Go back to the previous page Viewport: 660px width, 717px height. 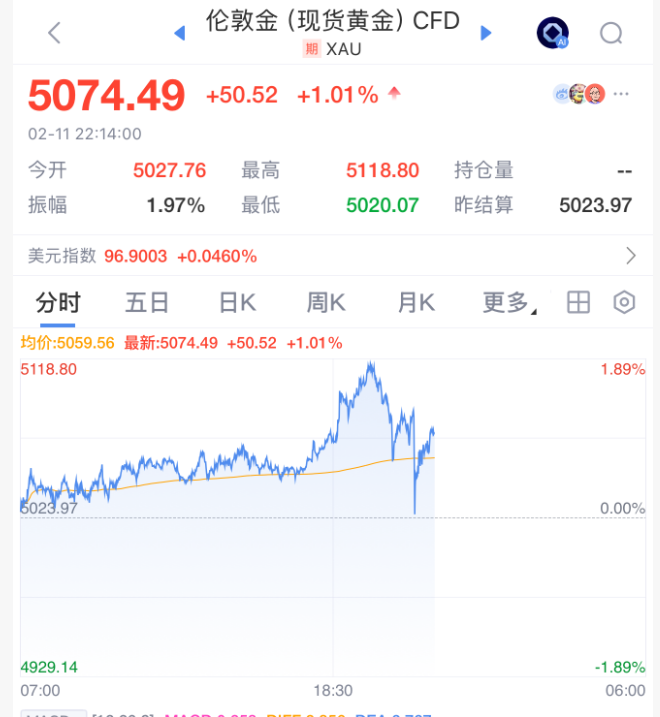tap(55, 33)
